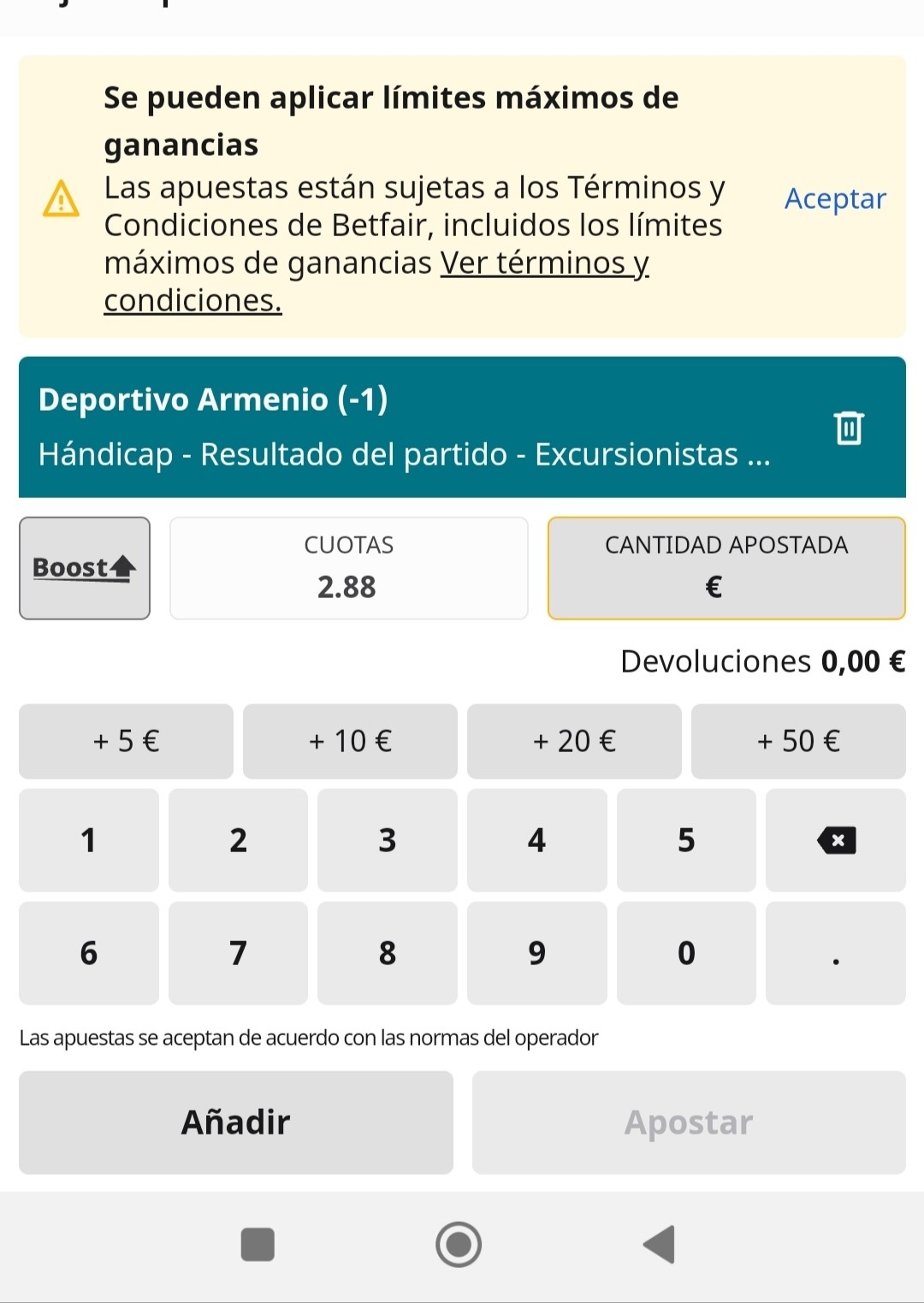Focus the Cantidad Apostada stake field
This screenshot has width=924, height=1303.
click(726, 568)
